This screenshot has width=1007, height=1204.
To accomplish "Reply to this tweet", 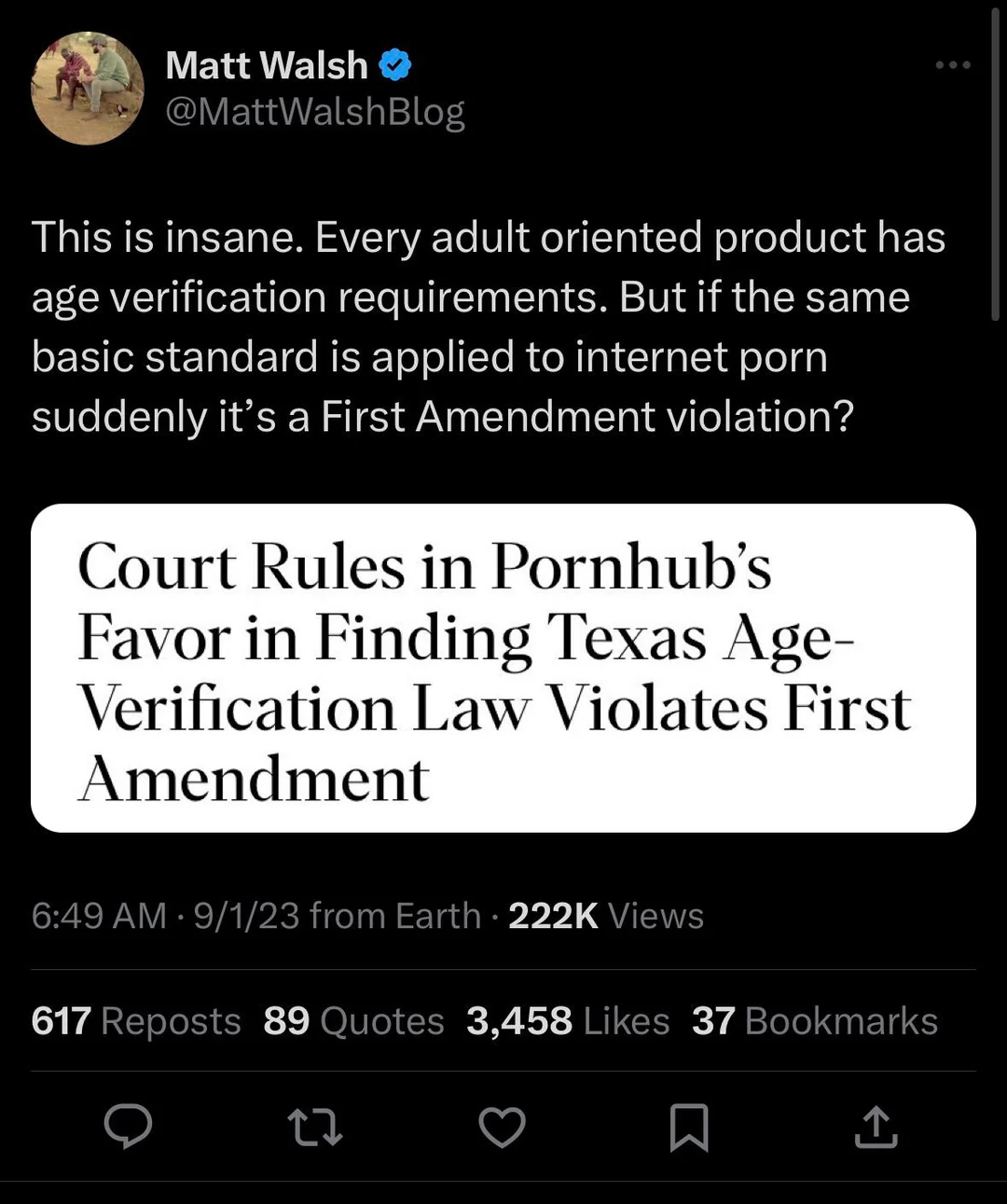I will (128, 1127).
